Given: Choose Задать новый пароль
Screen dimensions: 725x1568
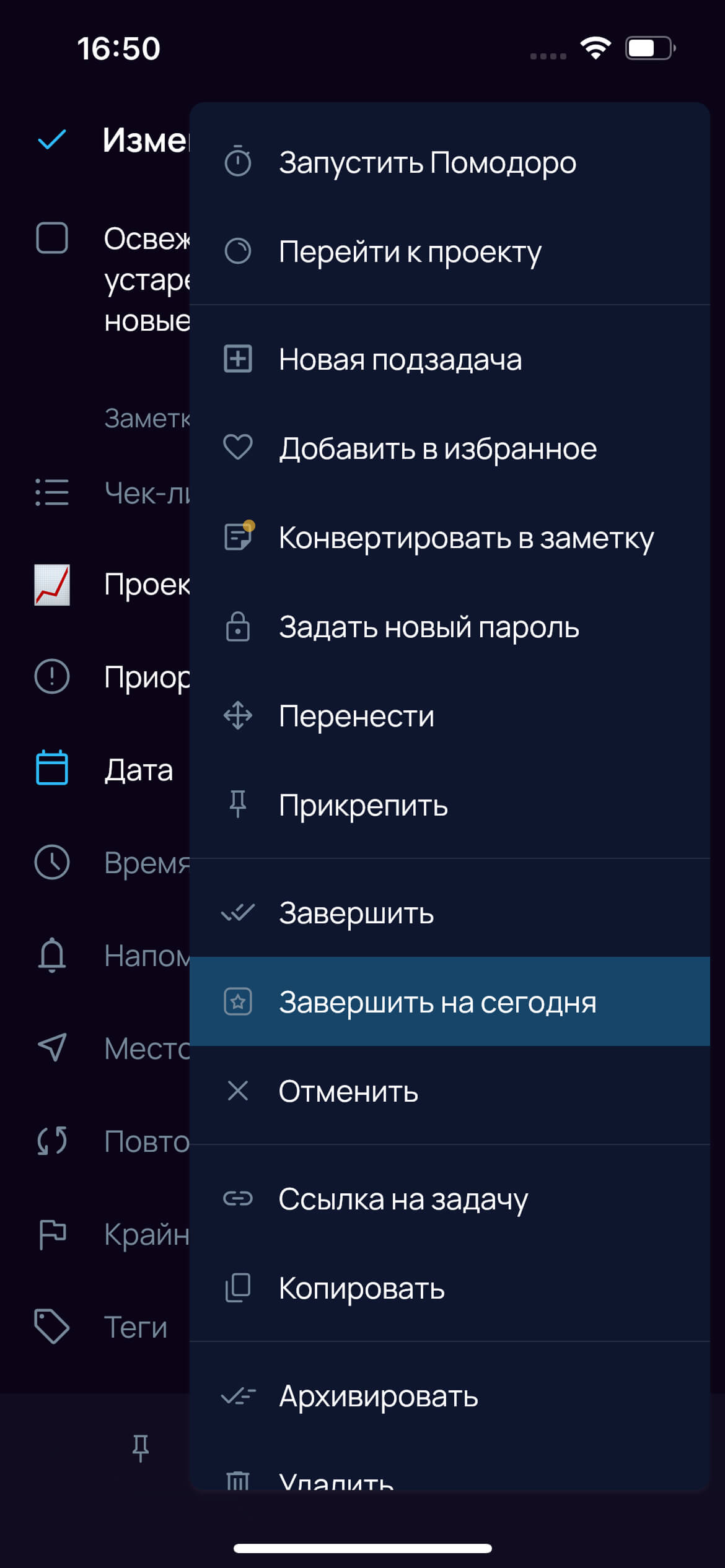Looking at the screenshot, I should coord(450,627).
